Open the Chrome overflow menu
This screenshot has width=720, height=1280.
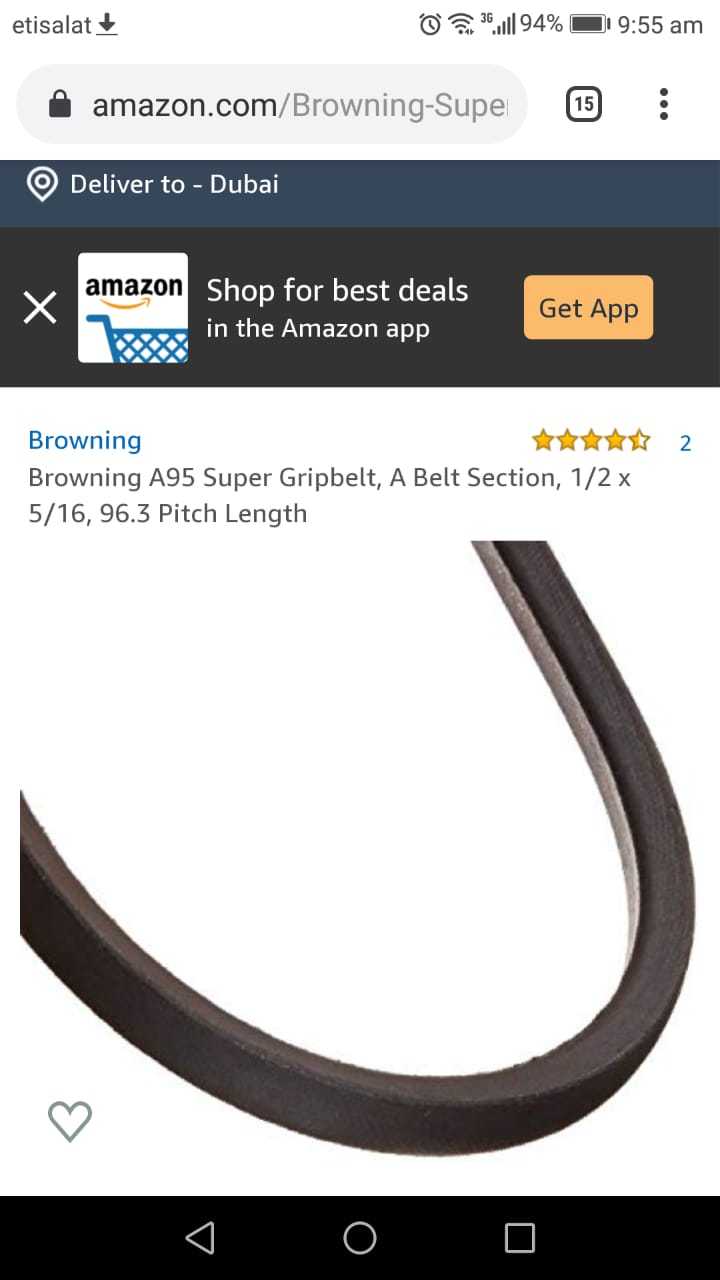pos(664,104)
